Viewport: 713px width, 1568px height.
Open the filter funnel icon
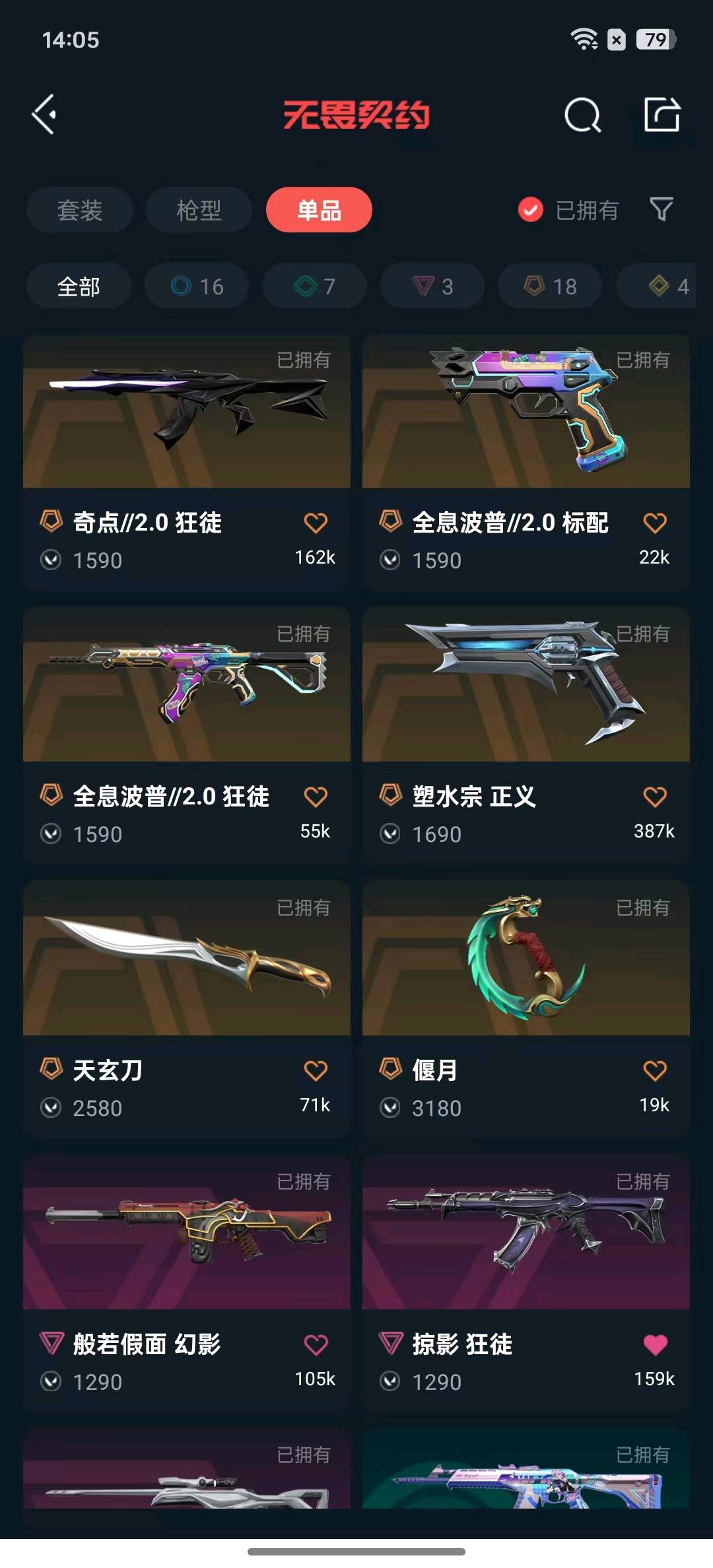pyautogui.click(x=662, y=209)
